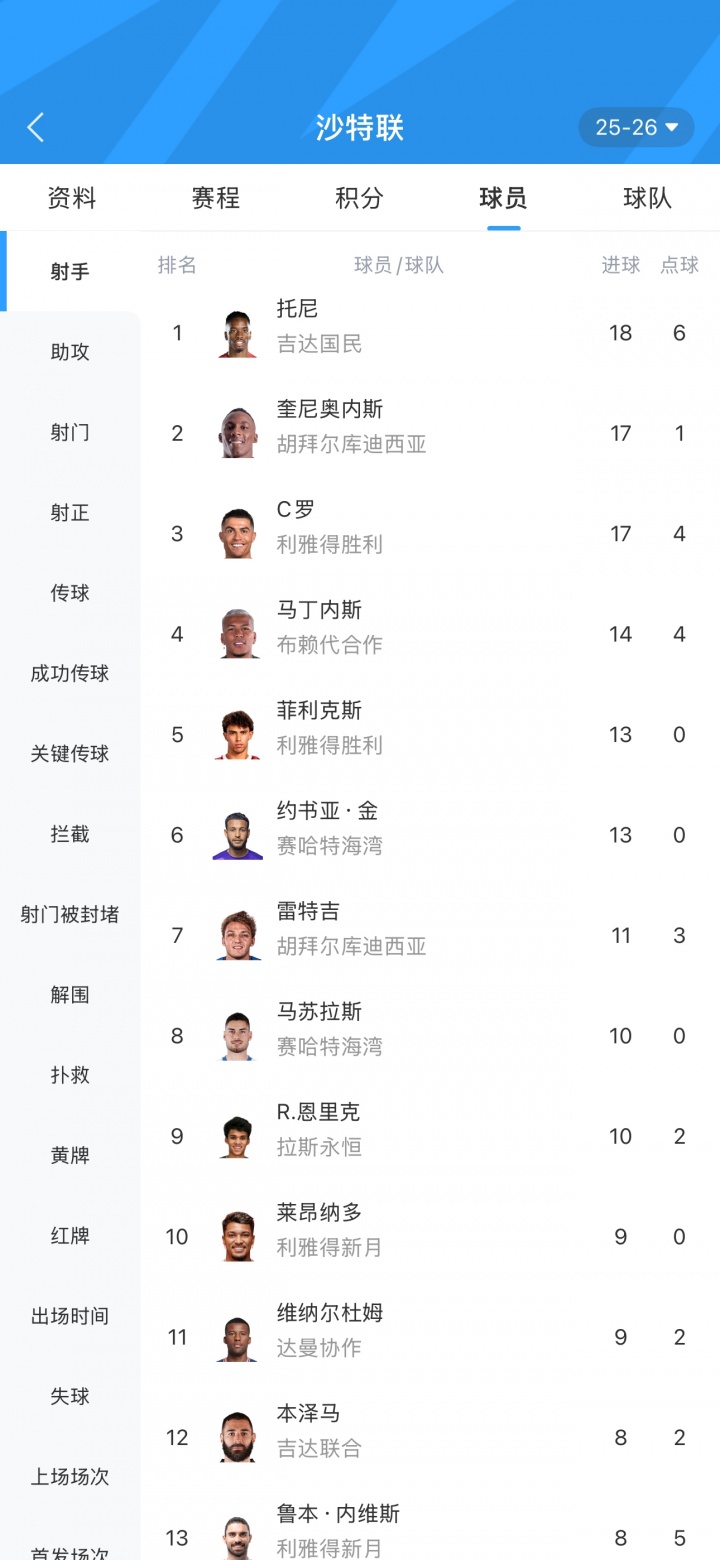Open the 25-26 season dropdown
The width and height of the screenshot is (720, 1560).
point(636,127)
